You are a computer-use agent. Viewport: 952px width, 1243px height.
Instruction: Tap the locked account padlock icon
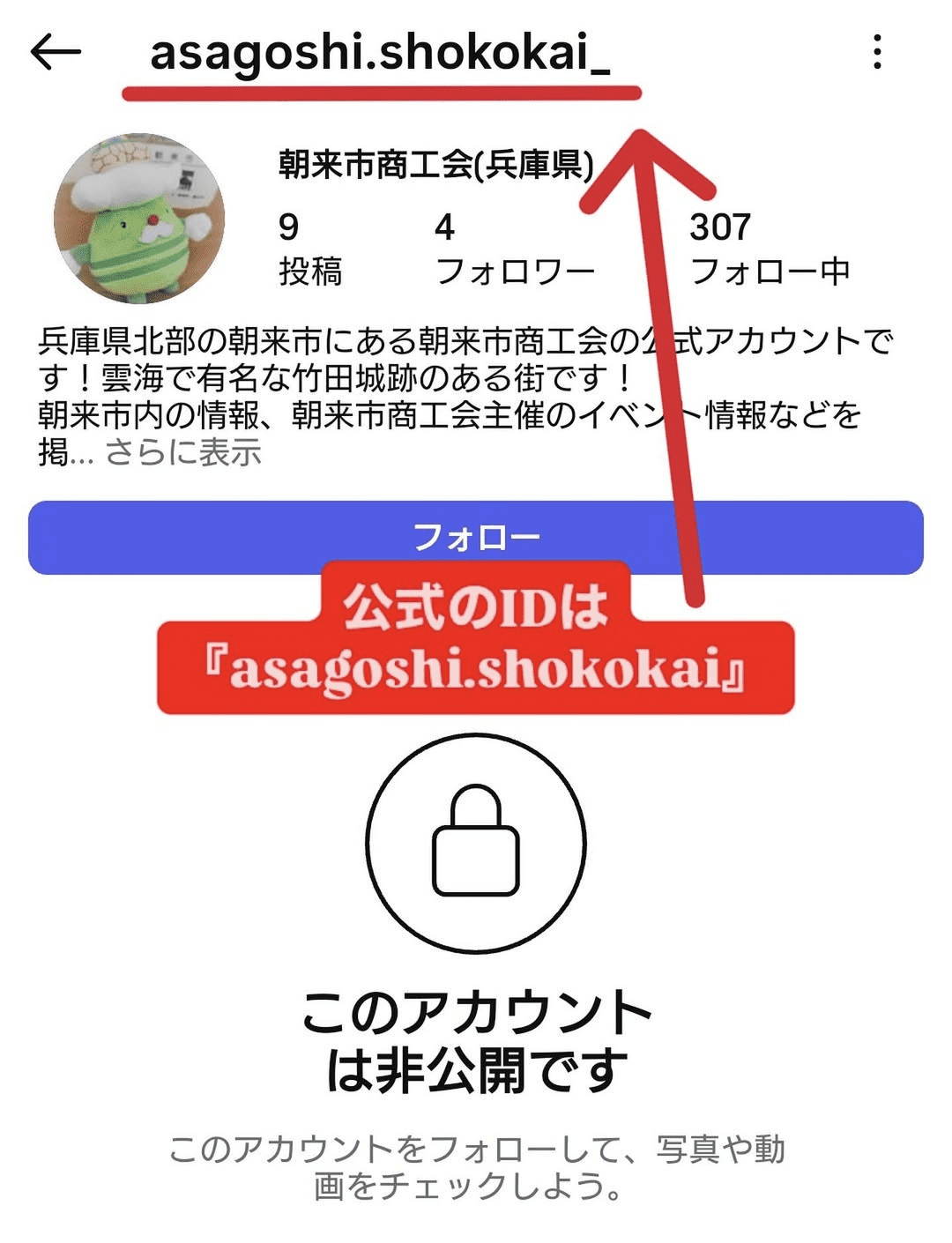[x=476, y=848]
